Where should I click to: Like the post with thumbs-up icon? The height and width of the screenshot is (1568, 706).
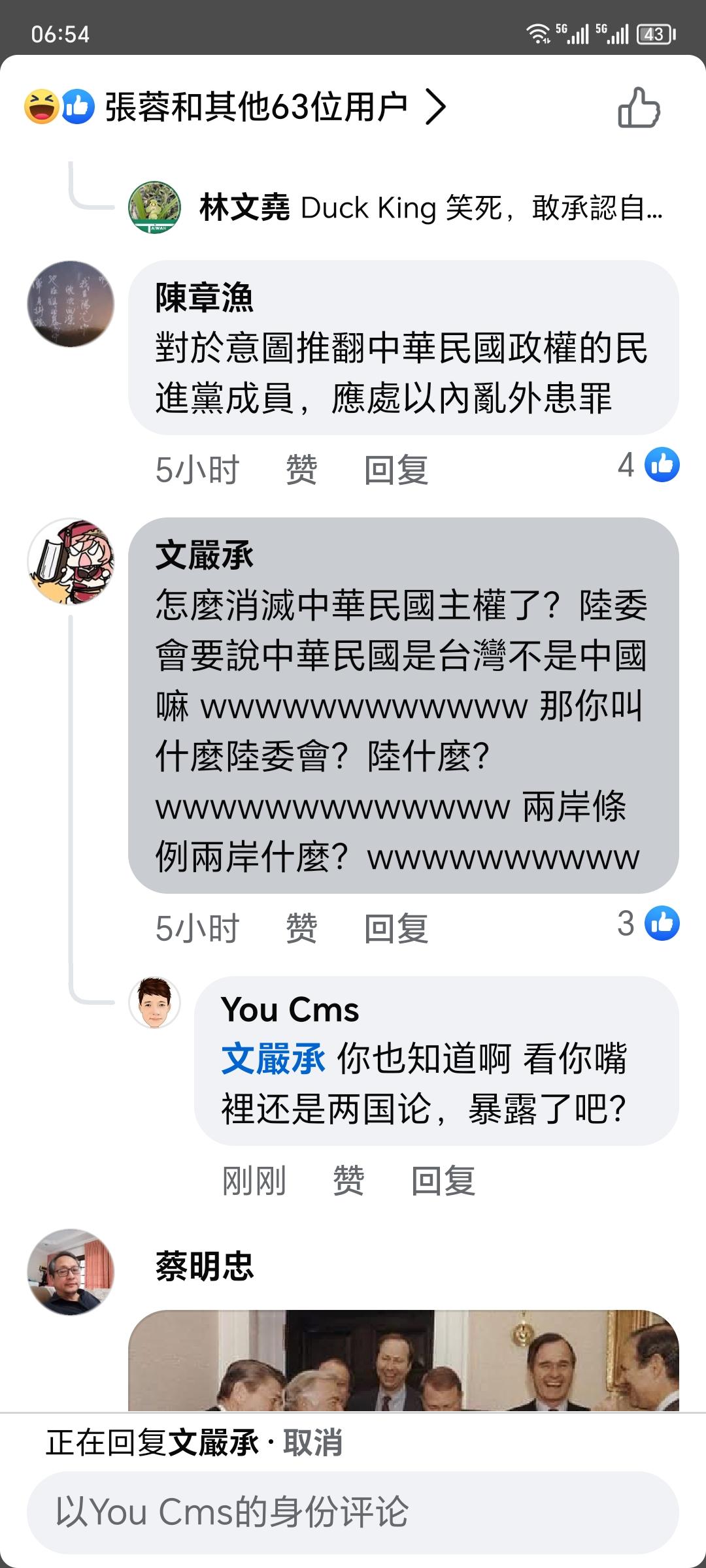coord(639,108)
